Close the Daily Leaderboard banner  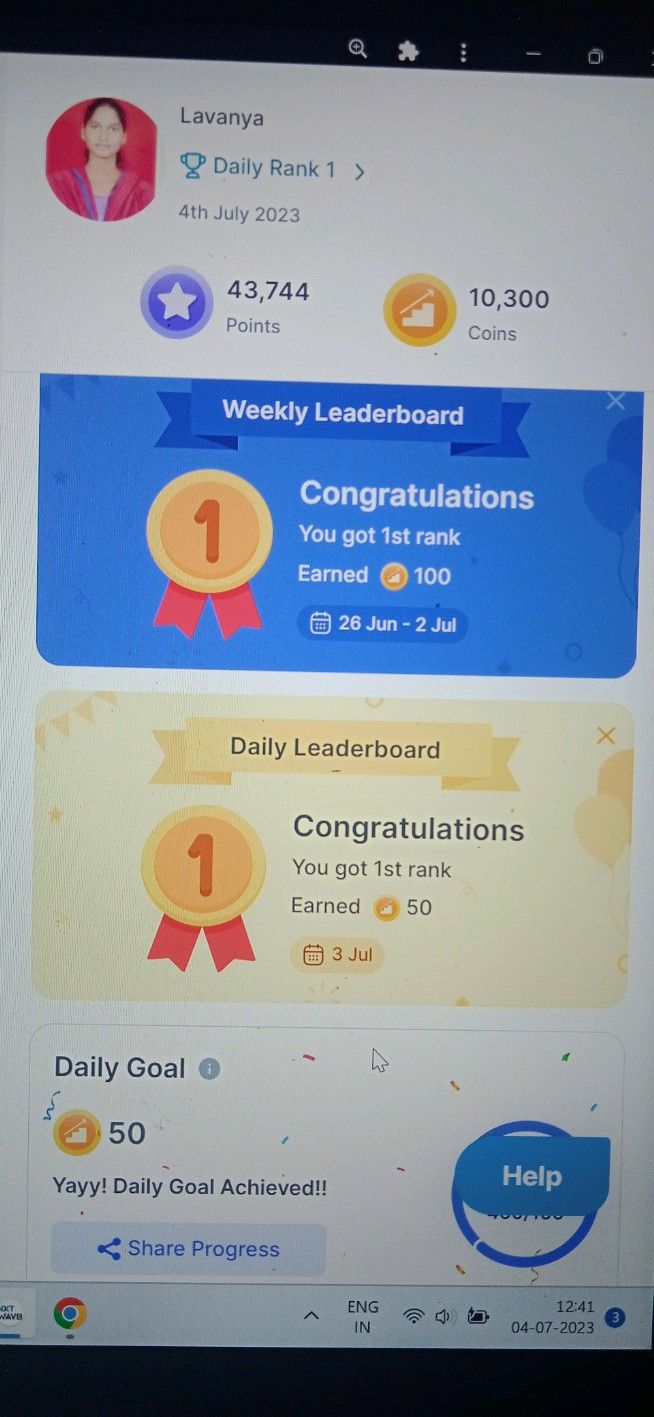605,736
